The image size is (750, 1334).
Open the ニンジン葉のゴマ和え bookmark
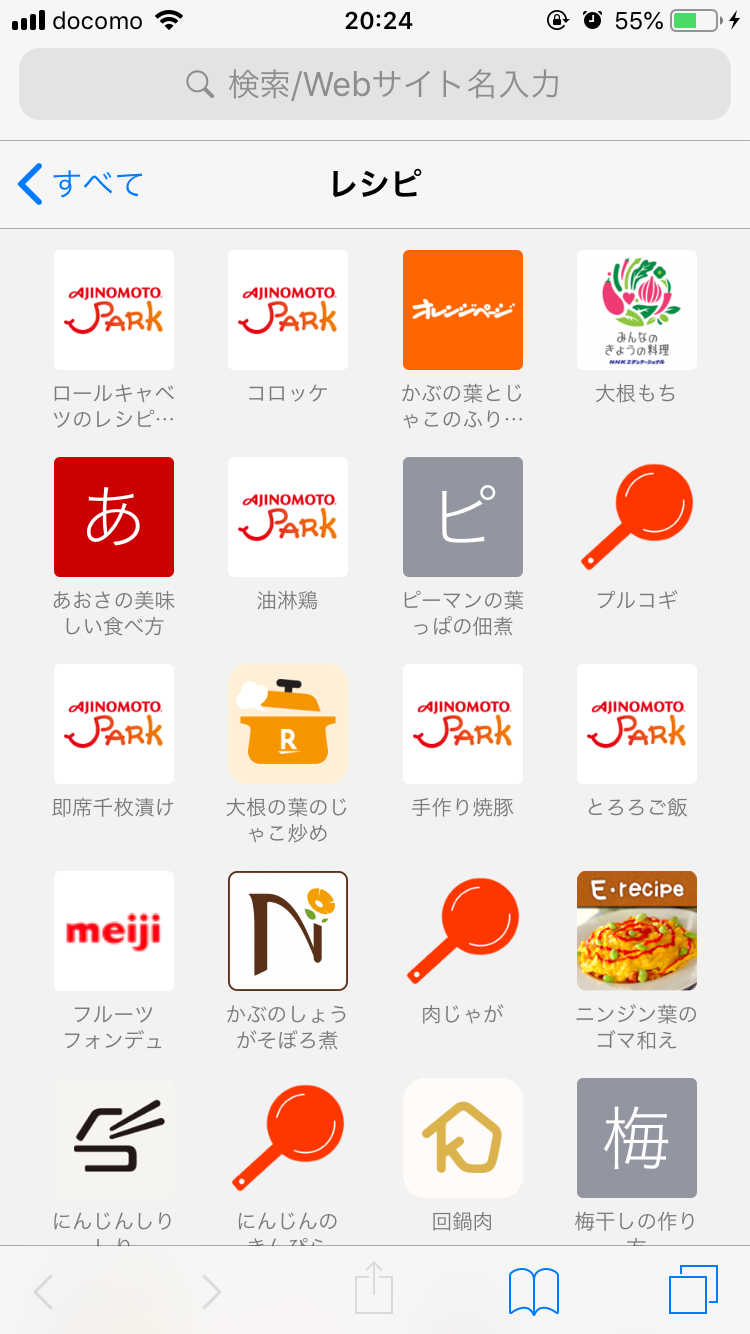coord(637,931)
